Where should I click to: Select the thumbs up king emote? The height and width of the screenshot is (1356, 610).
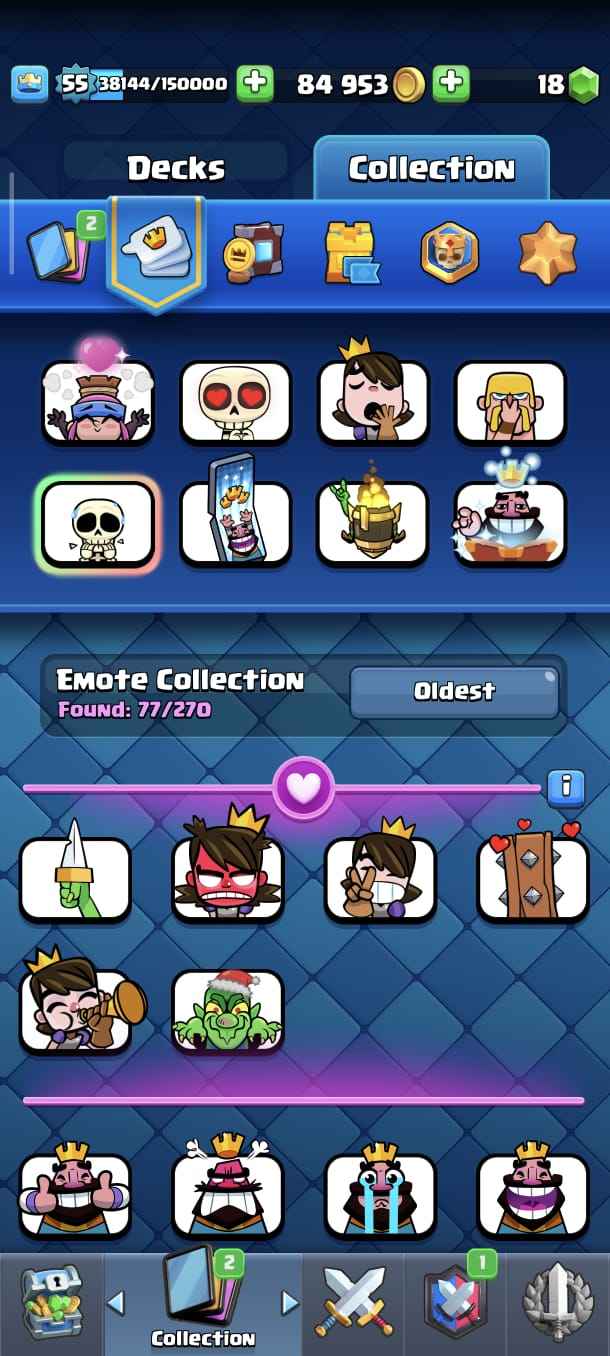point(75,1193)
